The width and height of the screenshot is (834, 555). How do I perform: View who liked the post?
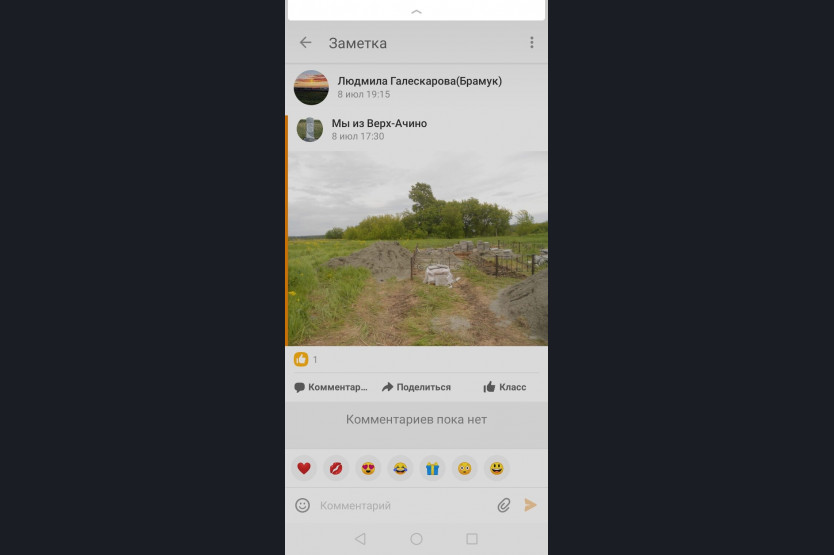[305, 359]
